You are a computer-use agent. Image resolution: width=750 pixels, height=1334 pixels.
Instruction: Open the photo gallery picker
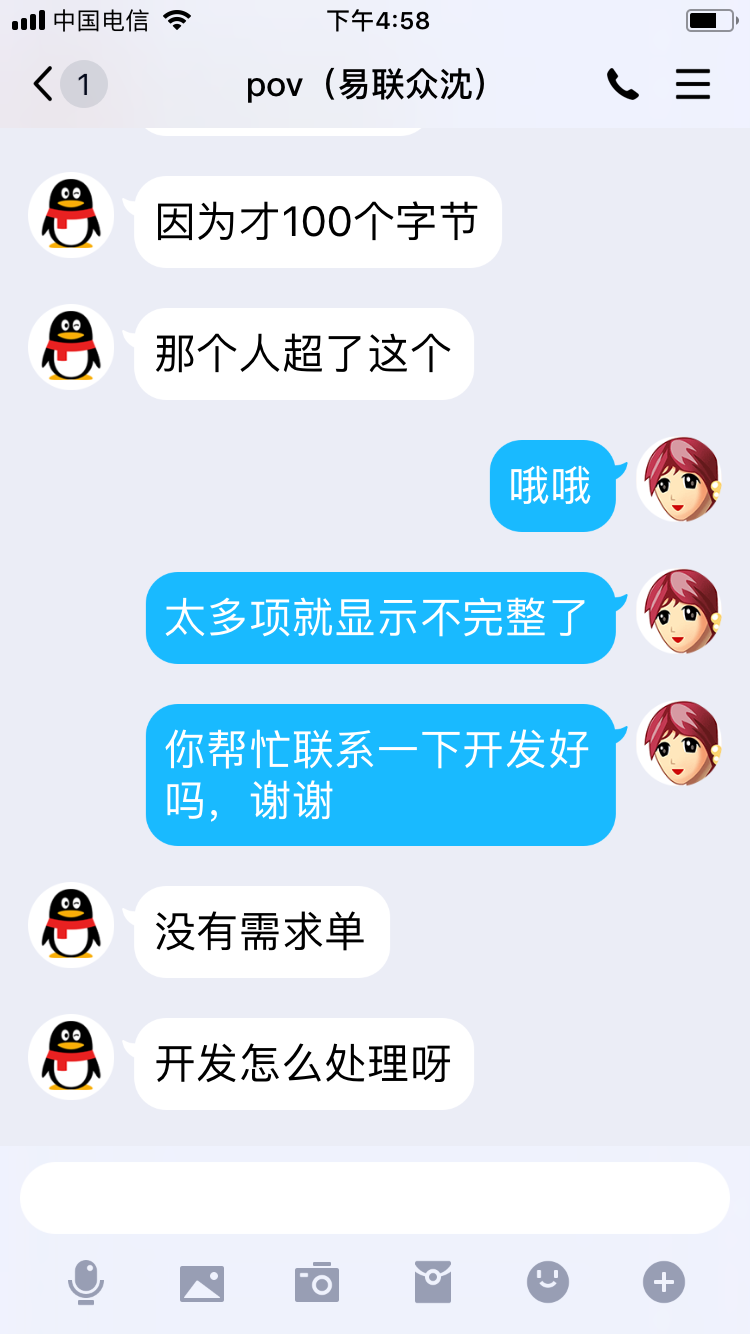202,1282
